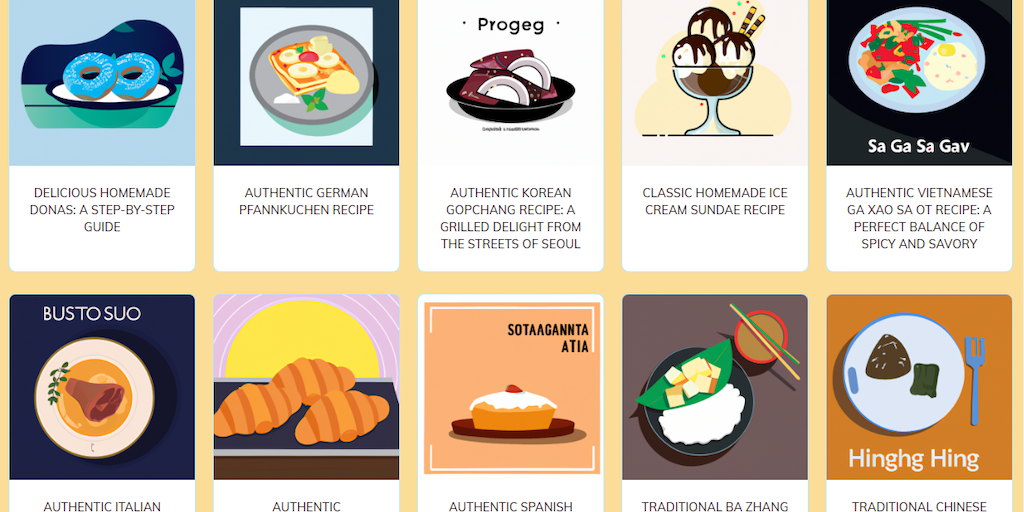Open the Authentic Italian recipe card
1024x512 pixels.
point(102,400)
